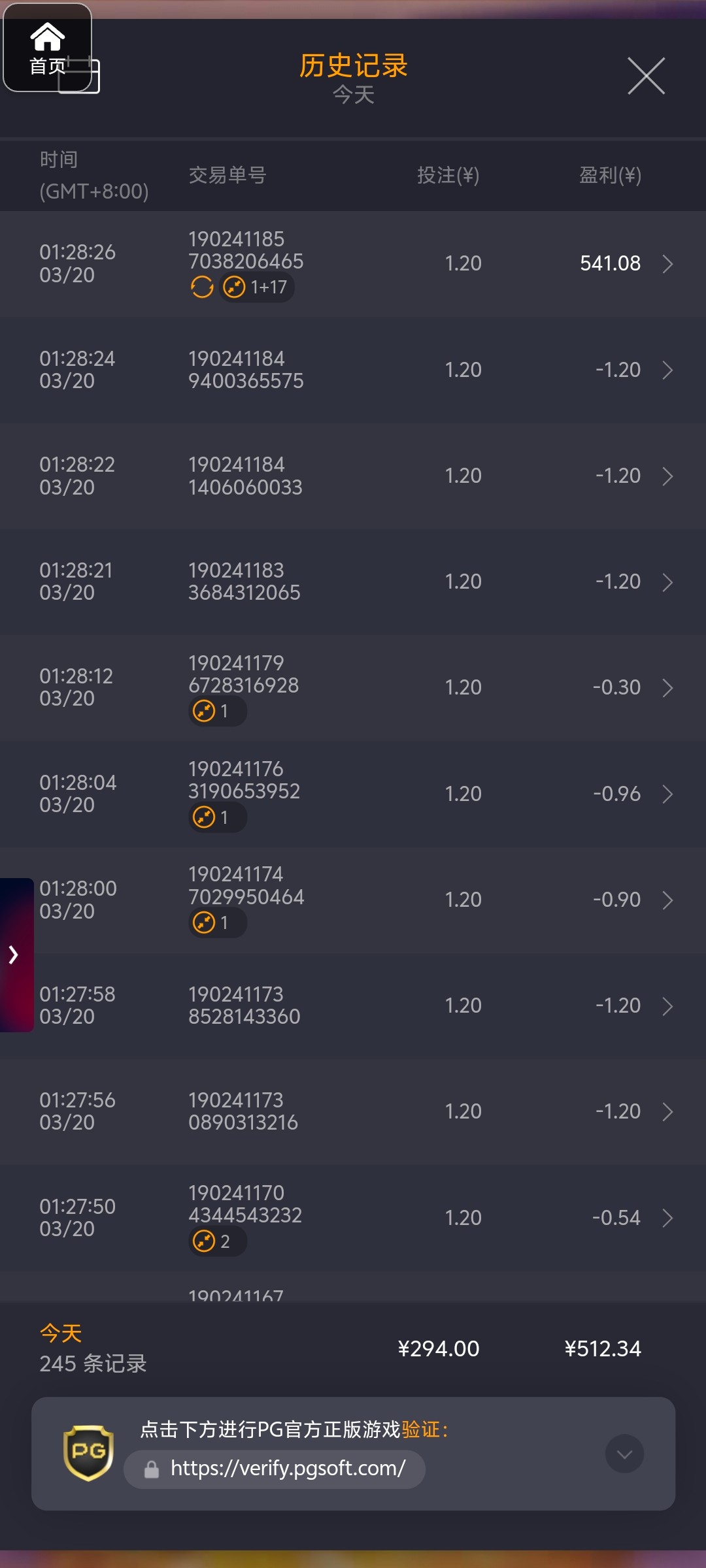Image resolution: width=706 pixels, height=1568 pixels.
Task: Open the 01:28:12 record with -0.30 profit
Action: (x=353, y=688)
